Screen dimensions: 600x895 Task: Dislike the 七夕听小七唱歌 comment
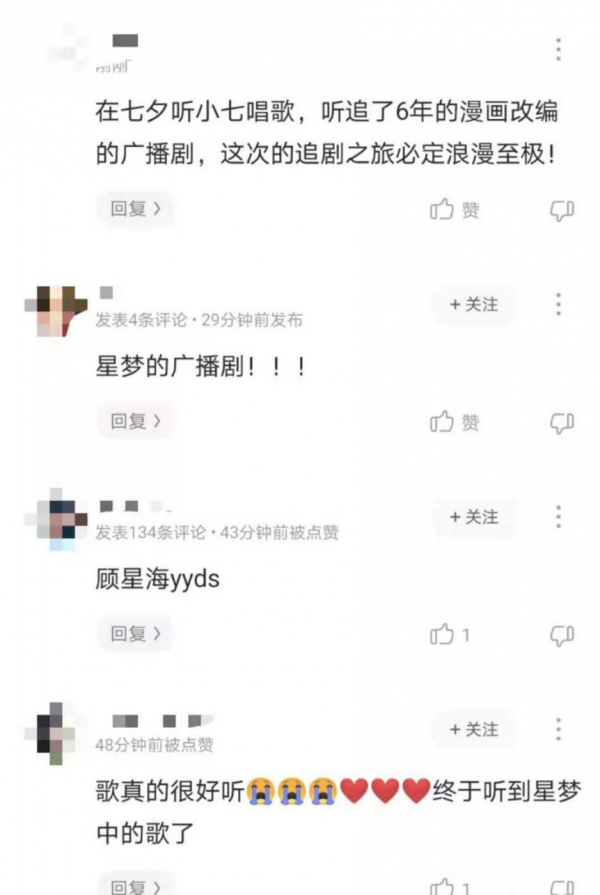pos(562,209)
